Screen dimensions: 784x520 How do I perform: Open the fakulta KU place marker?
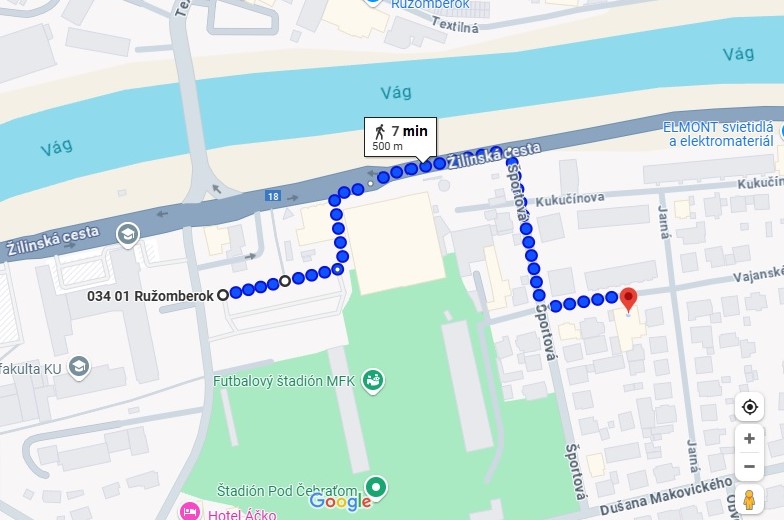79,367
